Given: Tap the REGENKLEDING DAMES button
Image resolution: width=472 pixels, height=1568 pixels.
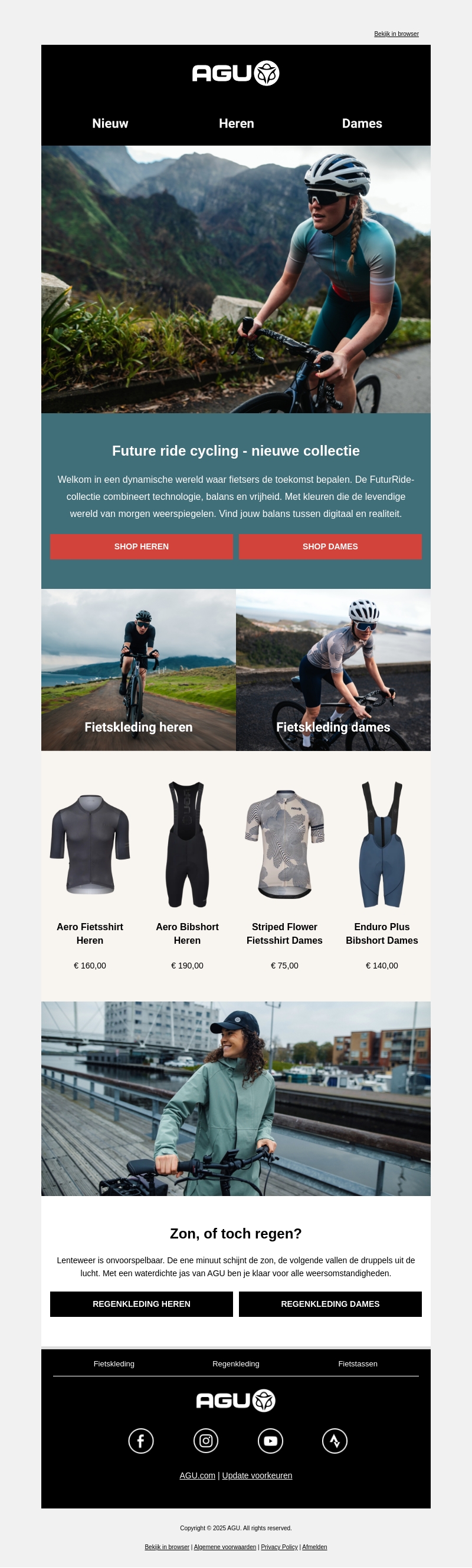Looking at the screenshot, I should [x=330, y=1304].
